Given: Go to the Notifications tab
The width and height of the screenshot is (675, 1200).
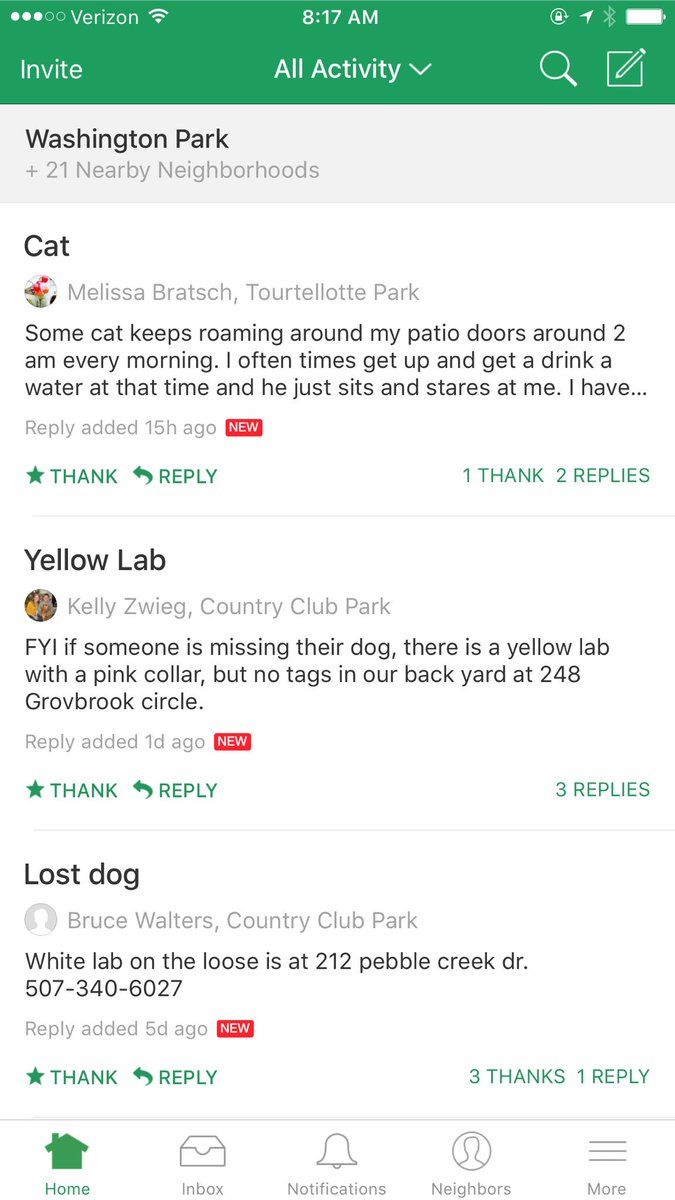Looking at the screenshot, I should click(x=337, y=1164).
